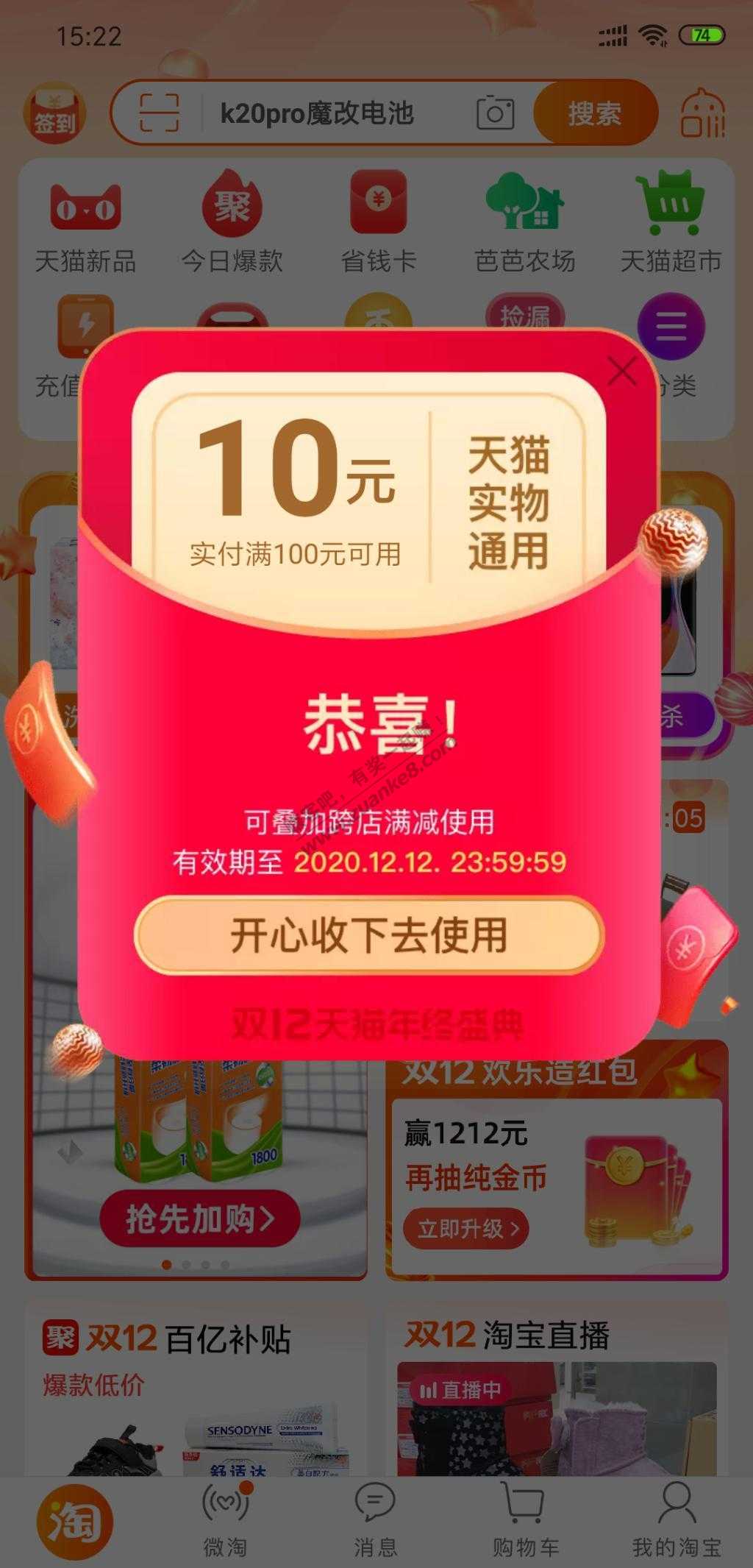Open 今日爆款 shortcut
753x1568 pixels.
(232, 222)
